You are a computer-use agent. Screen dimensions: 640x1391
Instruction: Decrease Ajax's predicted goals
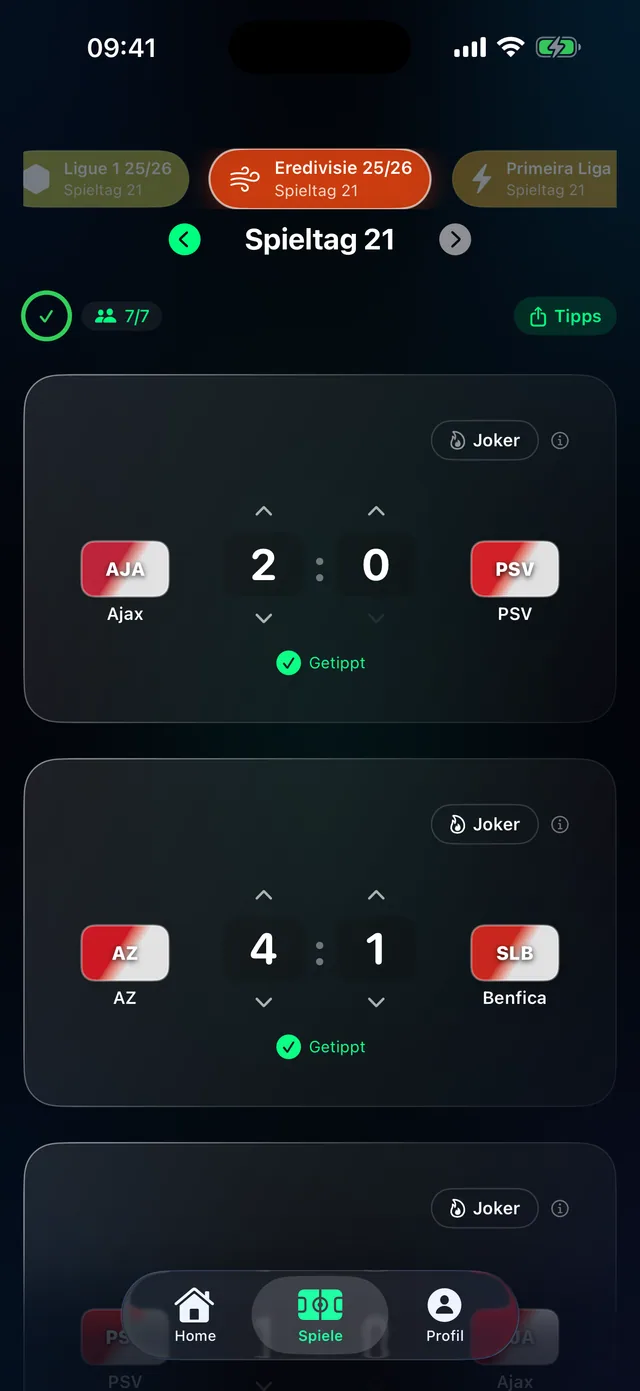[x=264, y=619]
